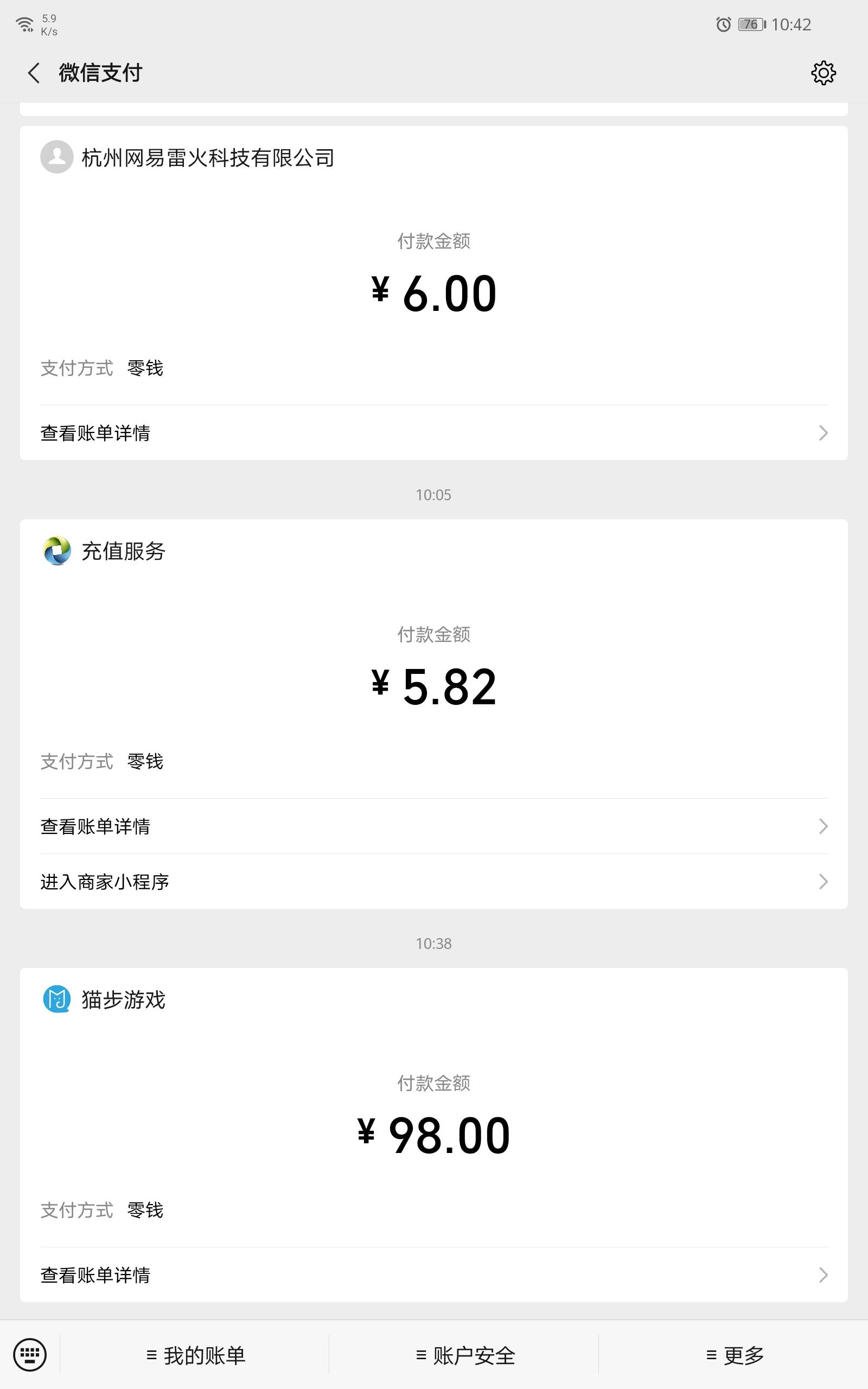Viewport: 868px width, 1389px height.
Task: Open the settings gear in top right
Action: pyautogui.click(x=825, y=73)
